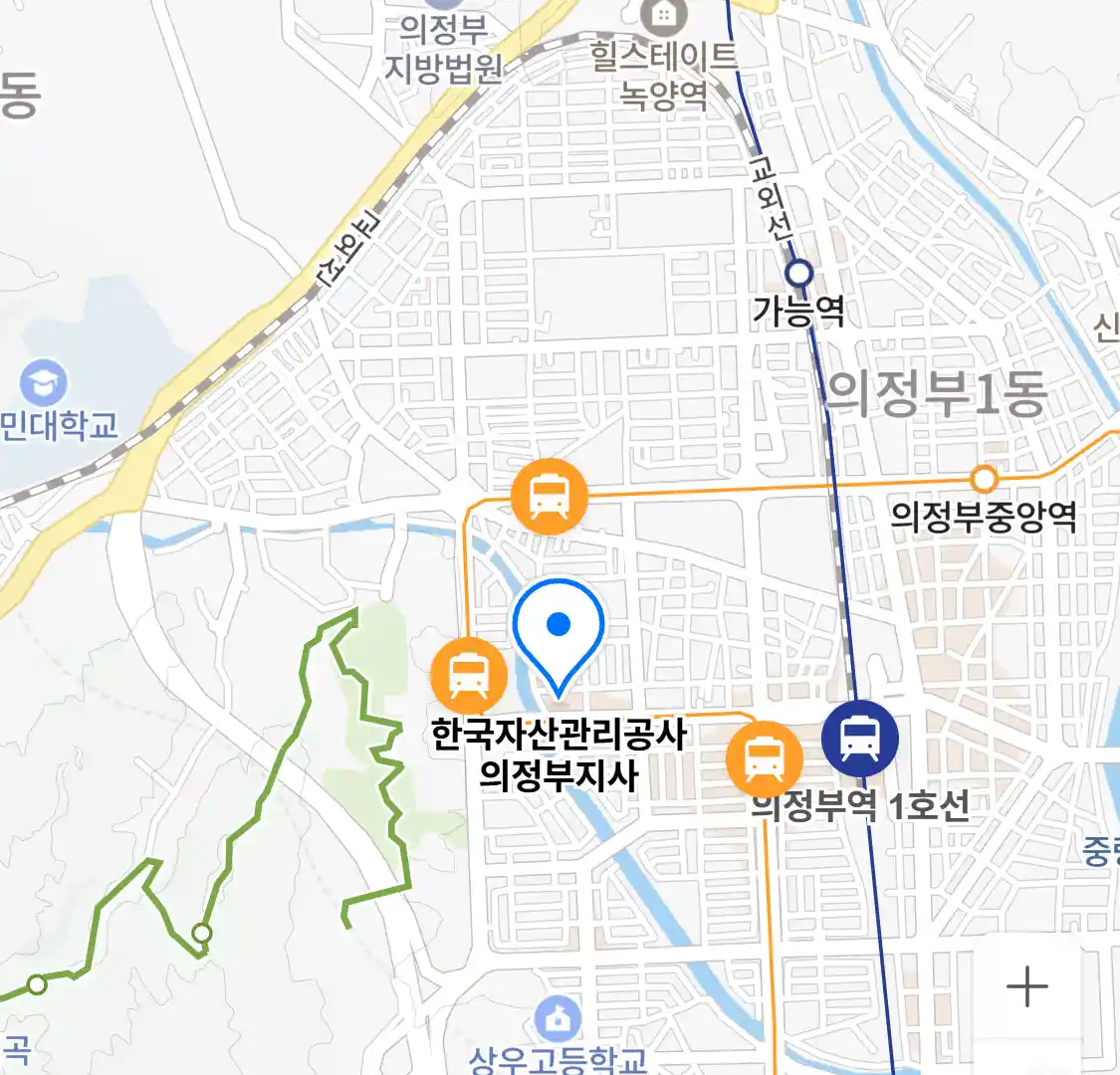The height and width of the screenshot is (1075, 1120).
Task: Tap the university graduation-cap marker
Action: point(42,383)
